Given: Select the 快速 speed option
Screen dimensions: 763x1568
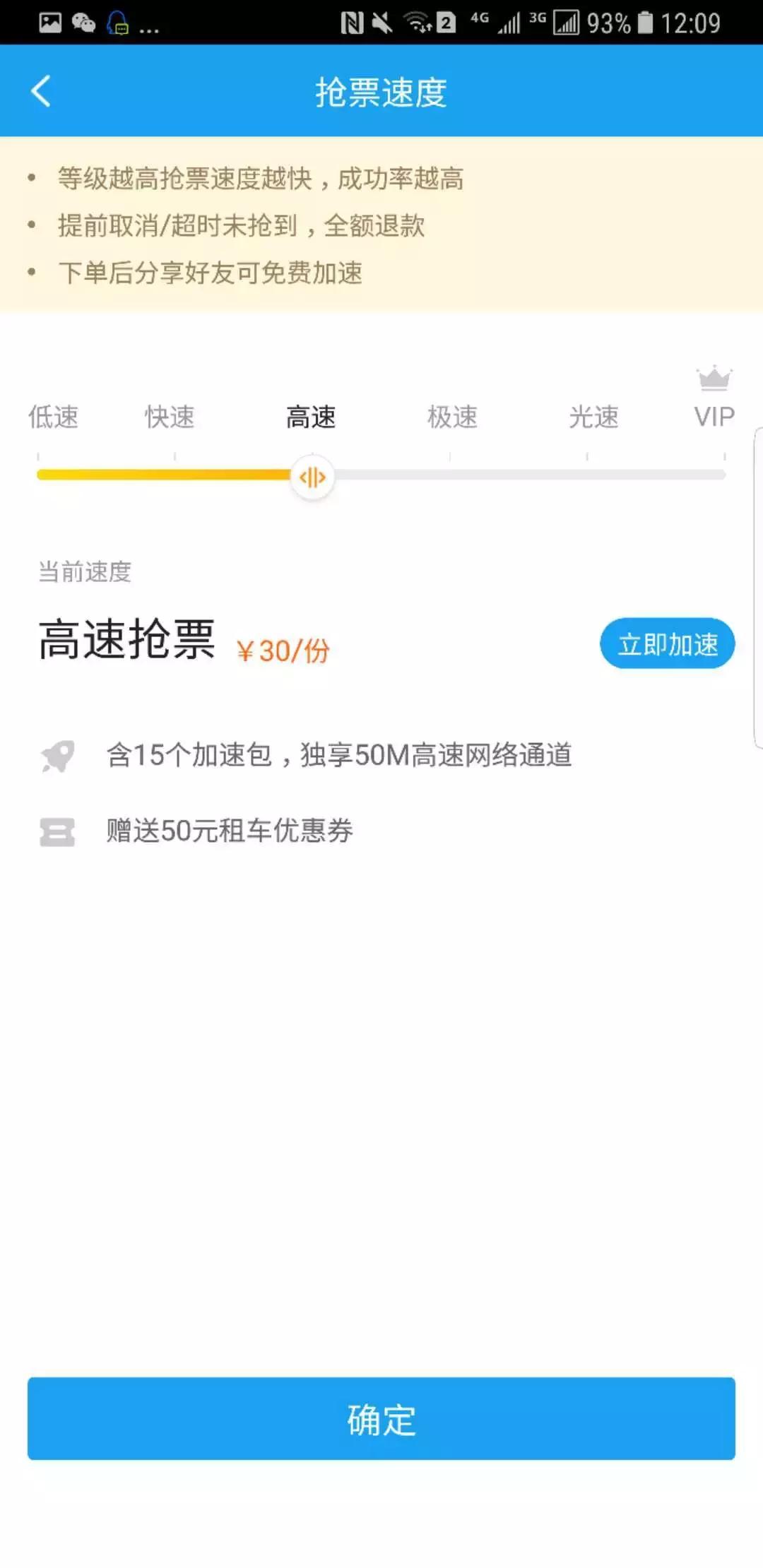Looking at the screenshot, I should pos(170,417).
